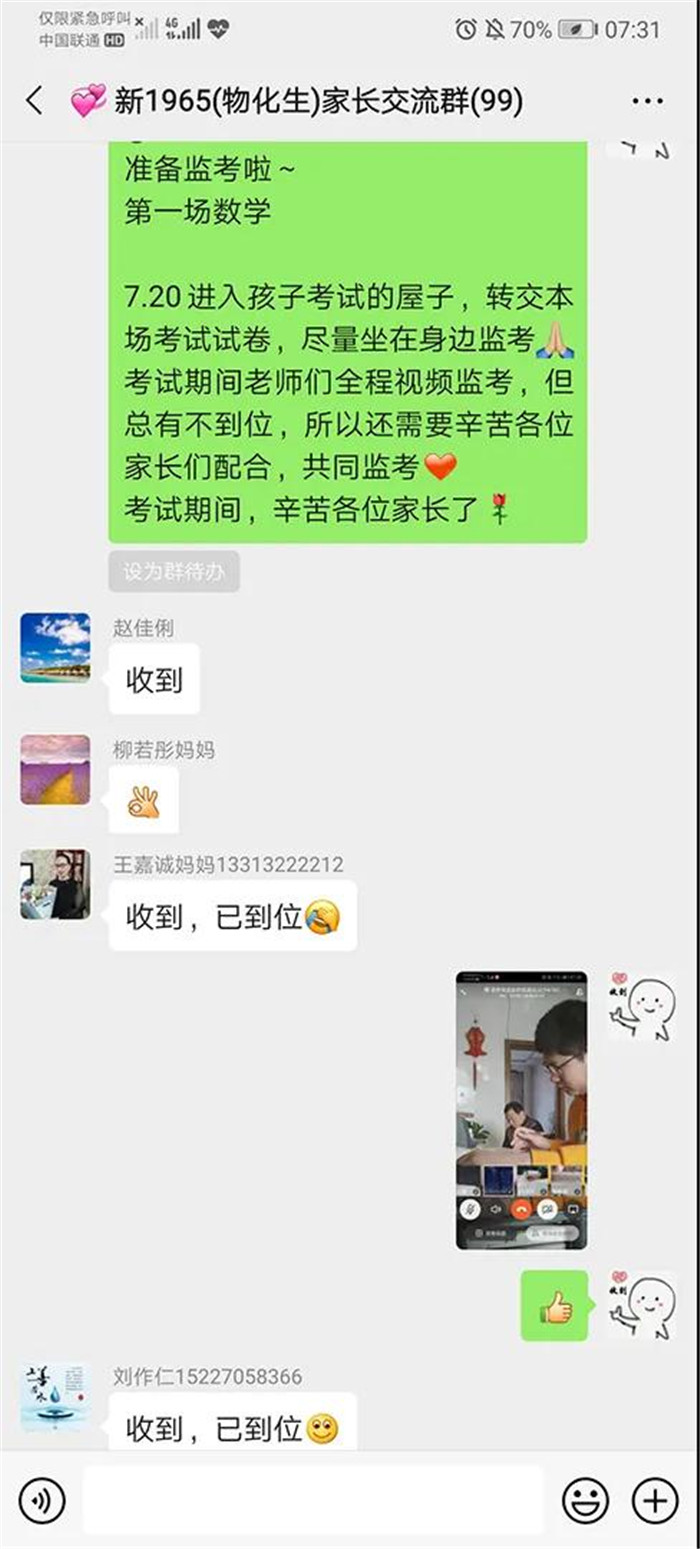The width and height of the screenshot is (700, 1549).
Task: Go back from the group chat
Action: pos(35,101)
